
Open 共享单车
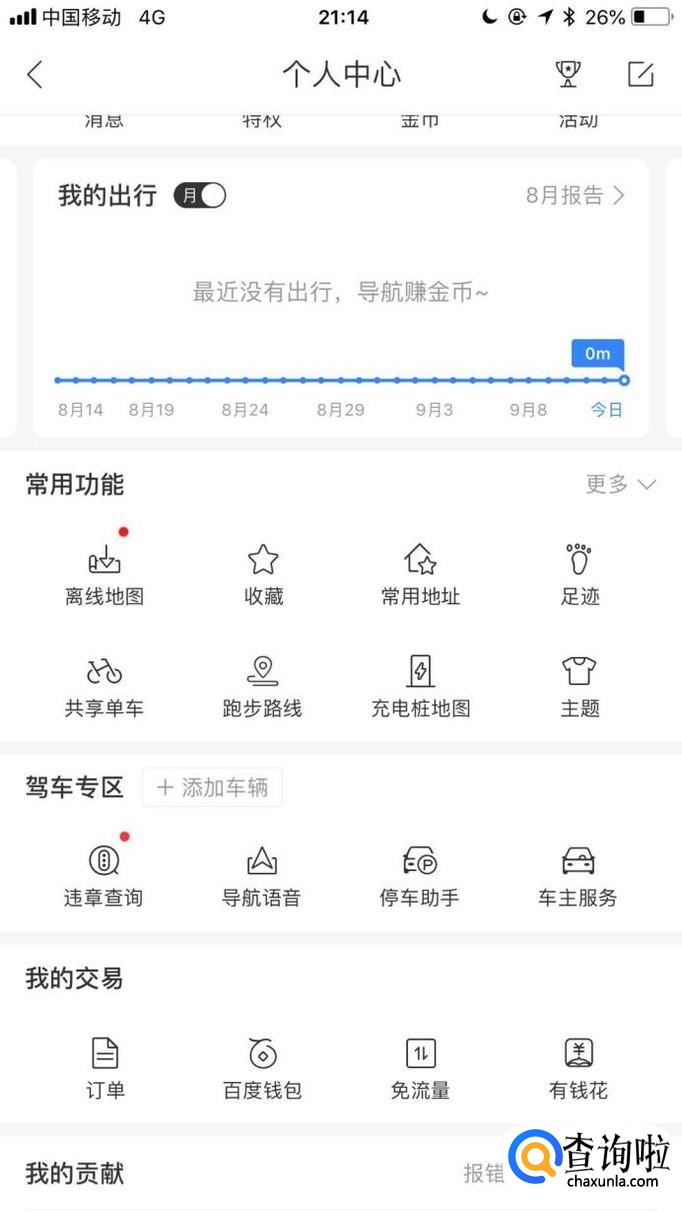pos(105,686)
